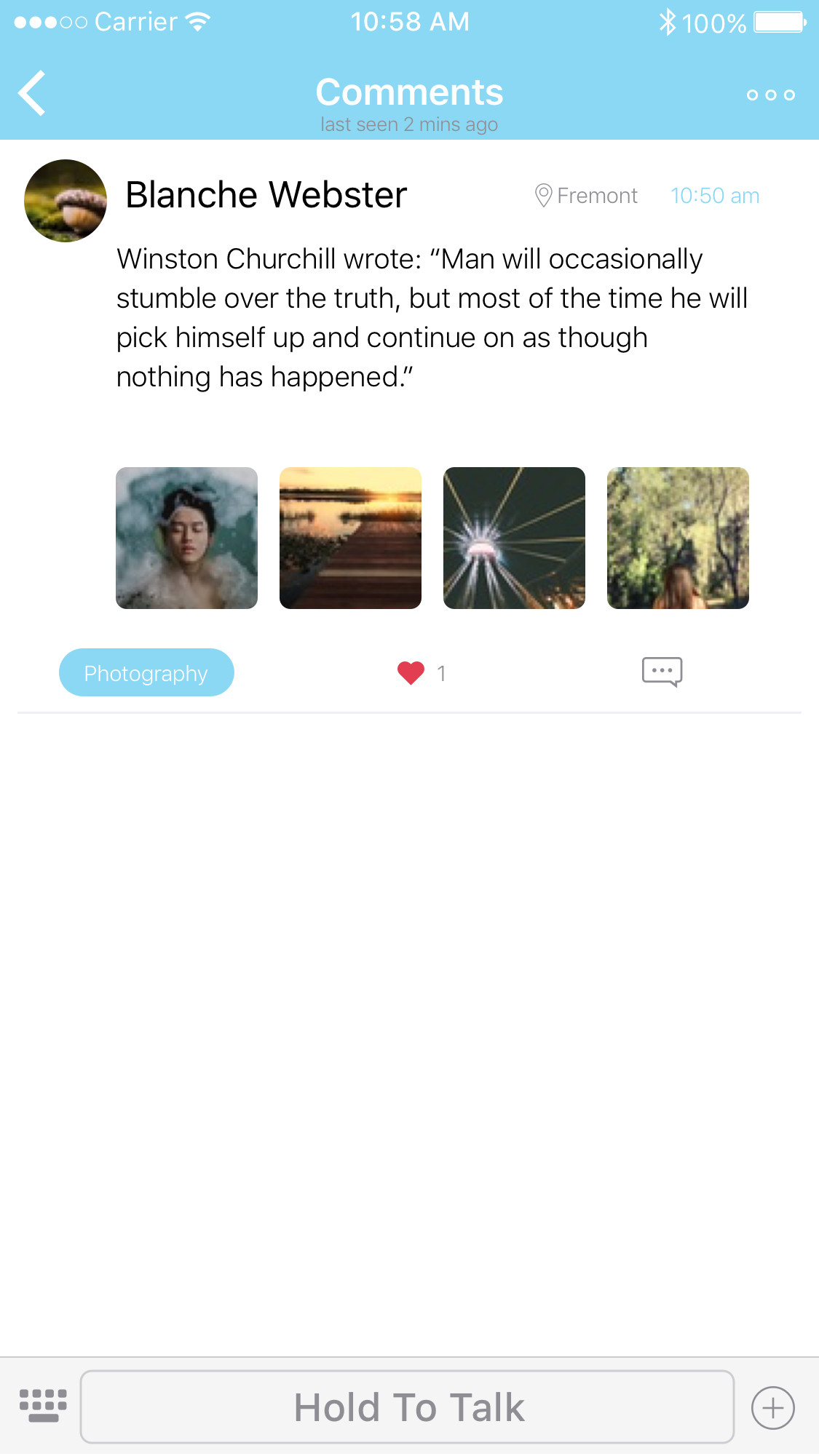Open the forest woman photo
This screenshot has height=1456, width=819.
[x=678, y=538]
